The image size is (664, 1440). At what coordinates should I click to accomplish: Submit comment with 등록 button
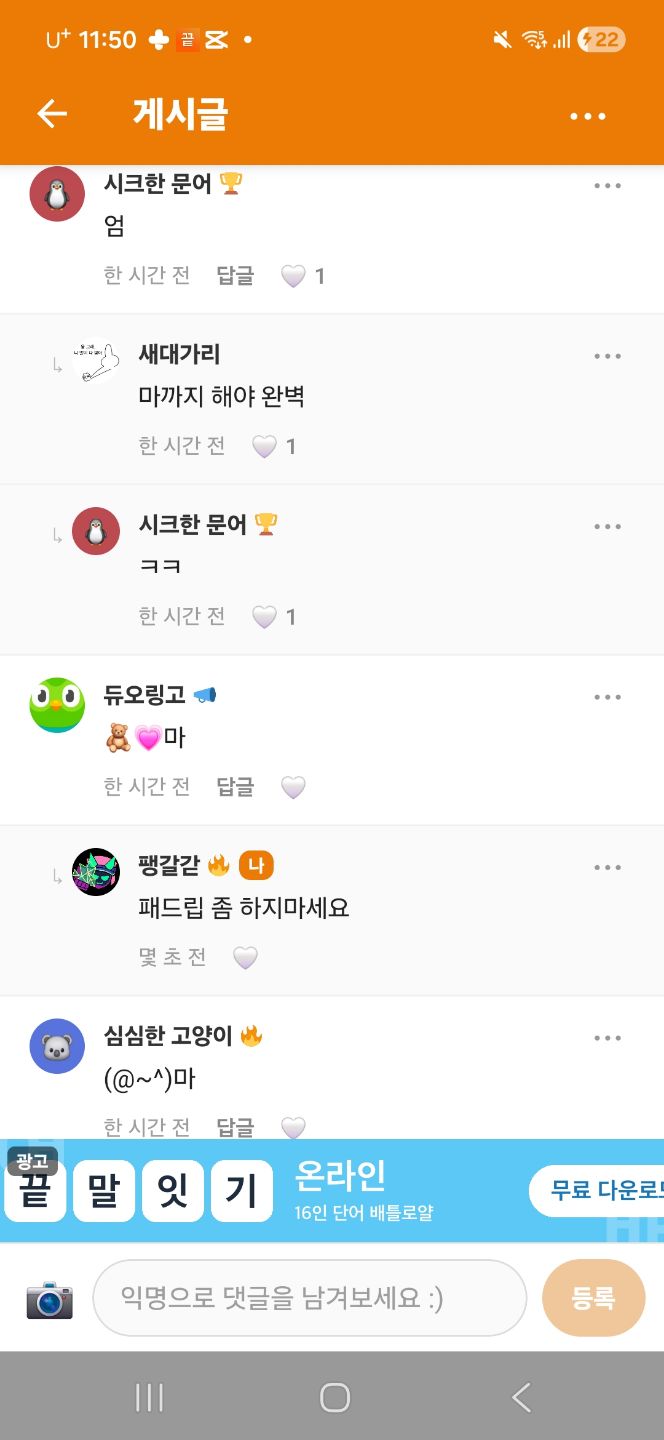click(x=594, y=1298)
